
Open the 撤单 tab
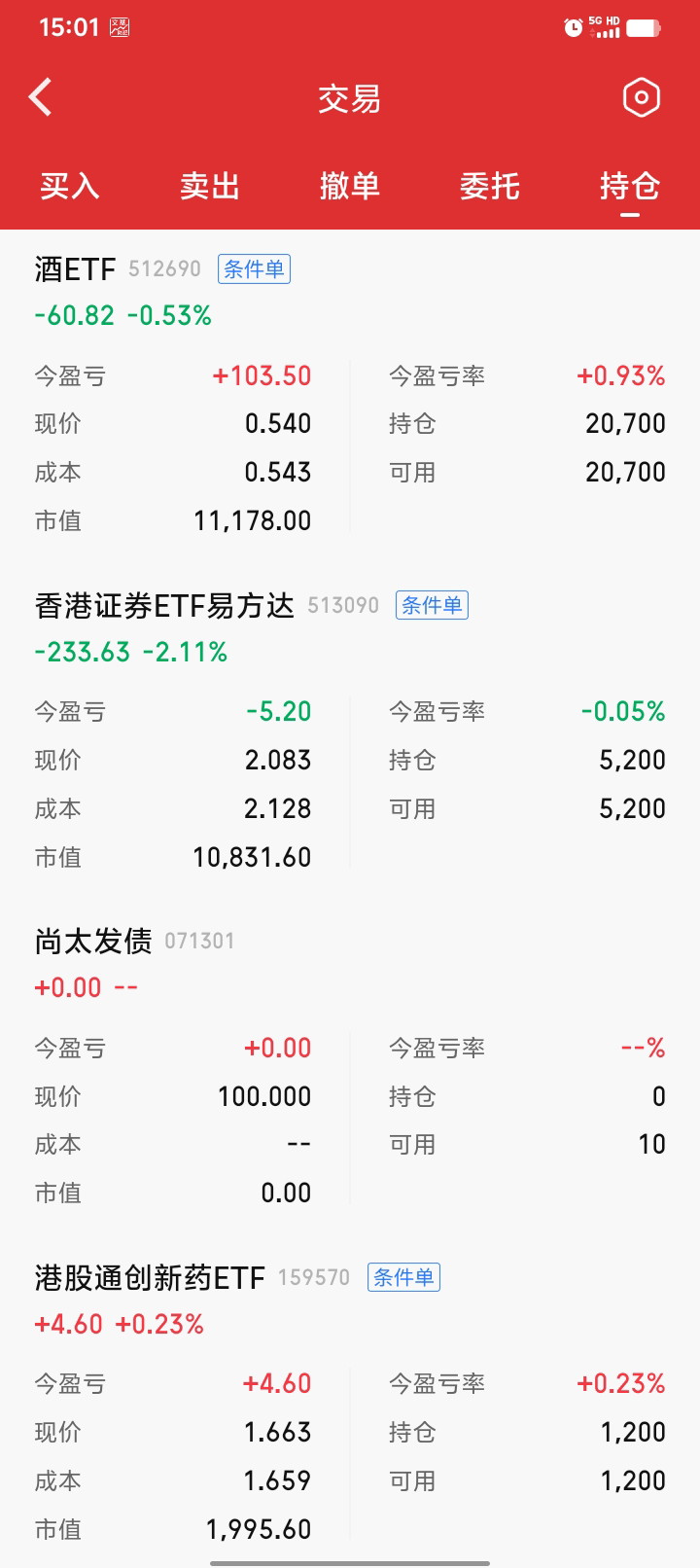click(x=349, y=185)
